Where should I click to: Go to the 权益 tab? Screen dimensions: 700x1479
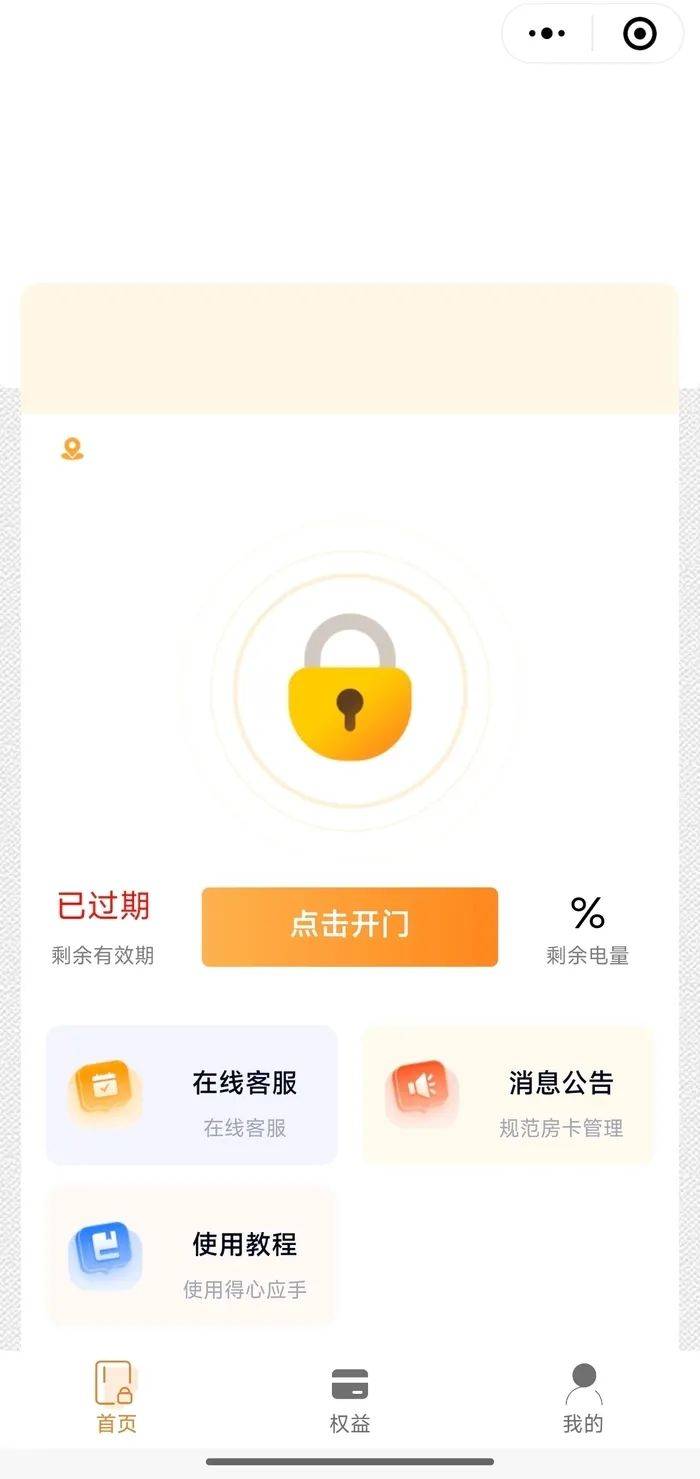350,1397
